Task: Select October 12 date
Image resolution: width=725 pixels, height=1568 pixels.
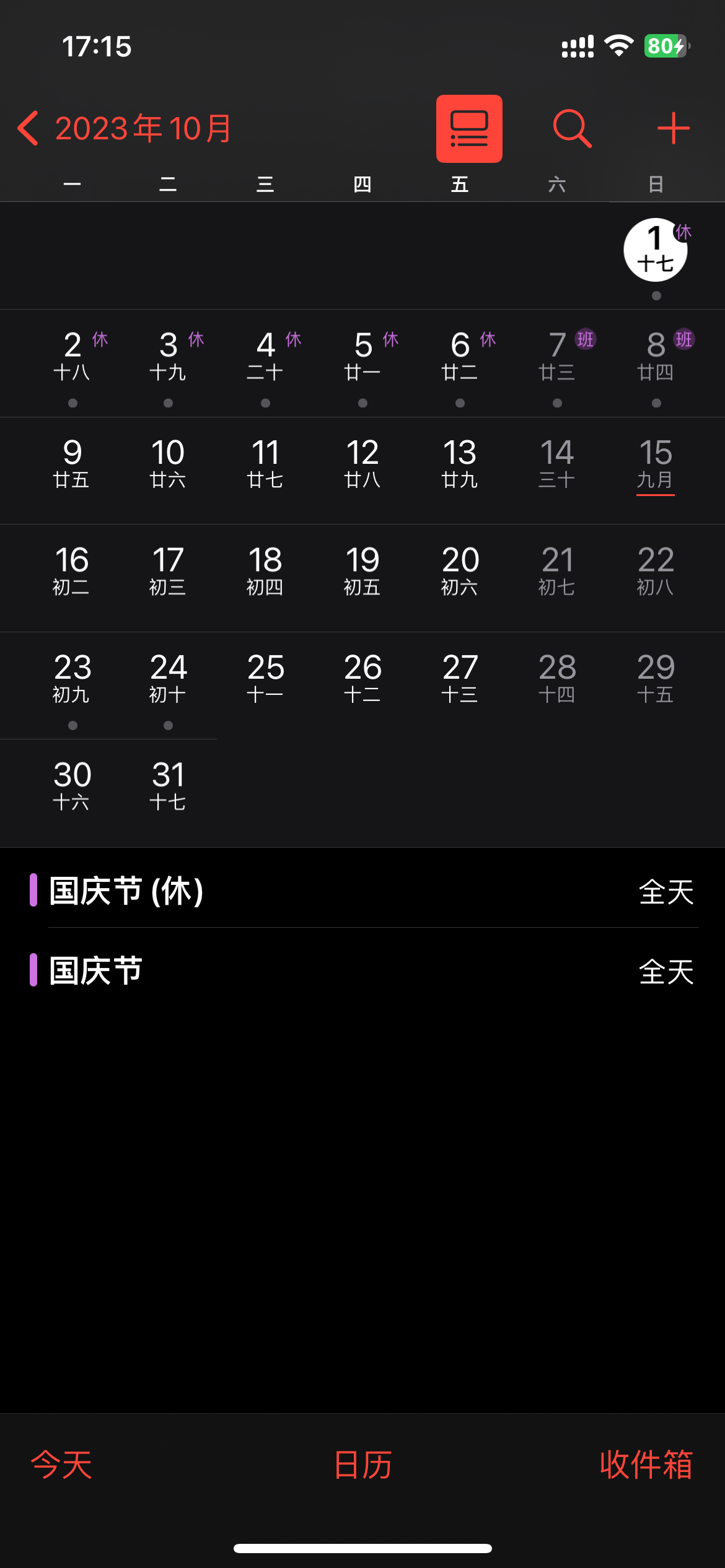Action: 362,464
